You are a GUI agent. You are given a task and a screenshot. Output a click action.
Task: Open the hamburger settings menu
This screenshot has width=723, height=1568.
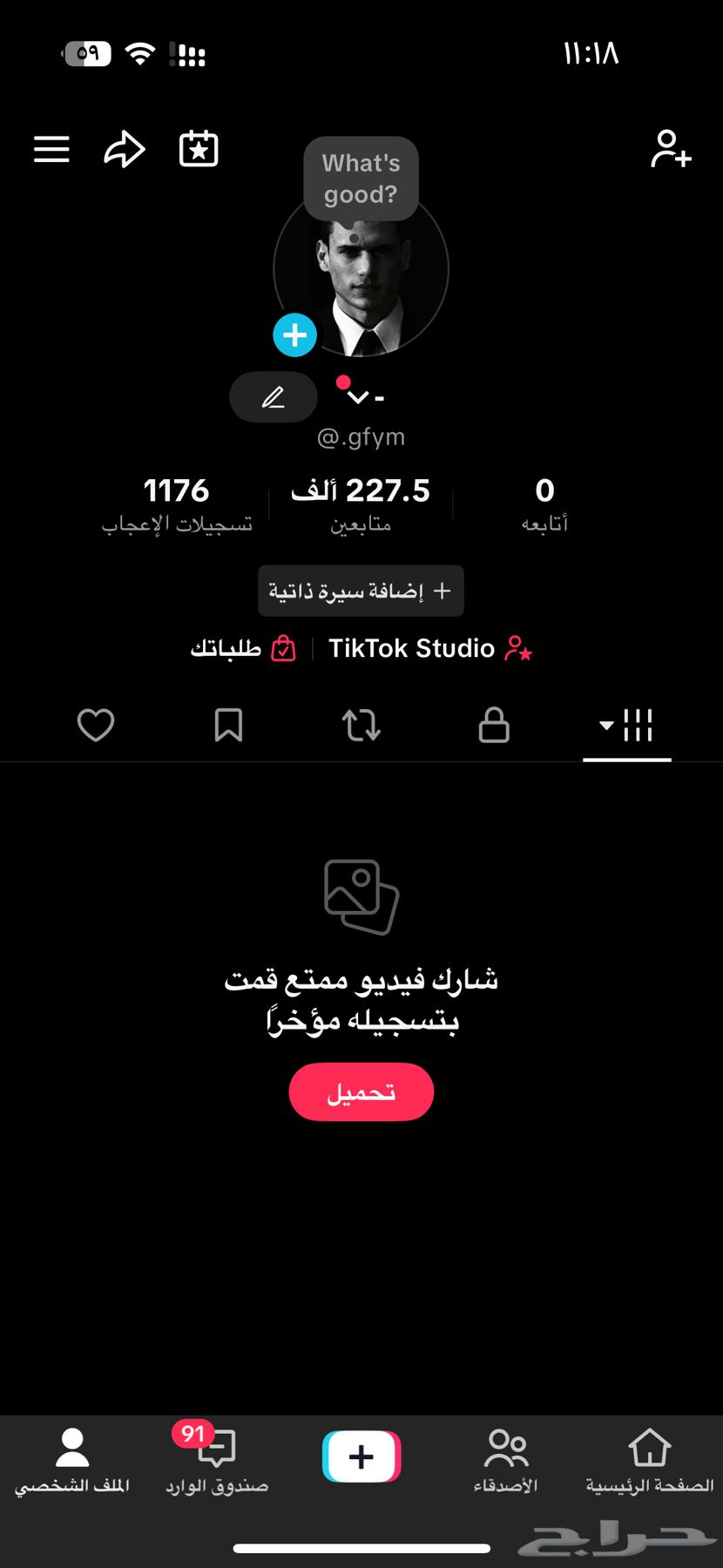[x=51, y=149]
